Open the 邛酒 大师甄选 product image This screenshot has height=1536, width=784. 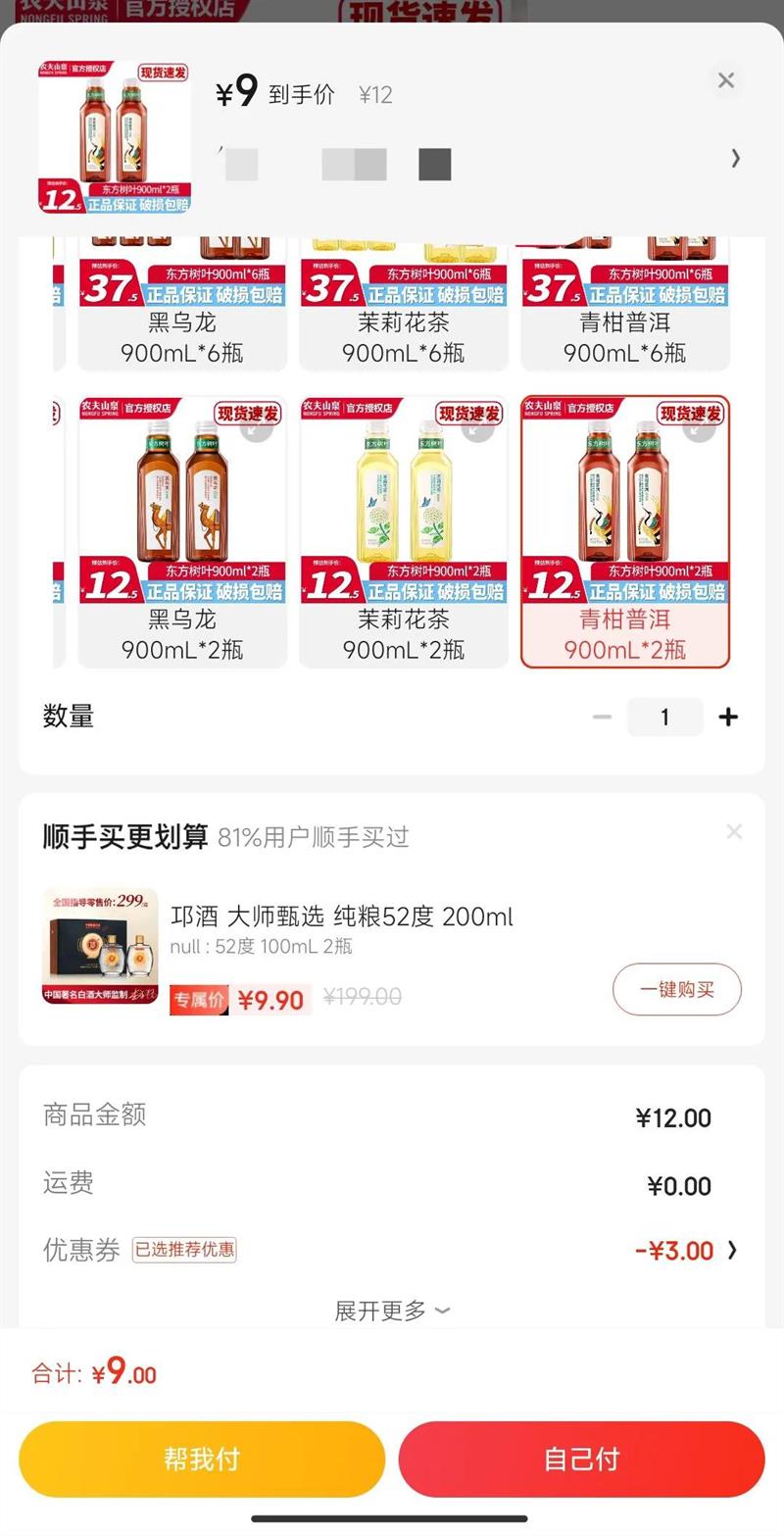[x=100, y=946]
